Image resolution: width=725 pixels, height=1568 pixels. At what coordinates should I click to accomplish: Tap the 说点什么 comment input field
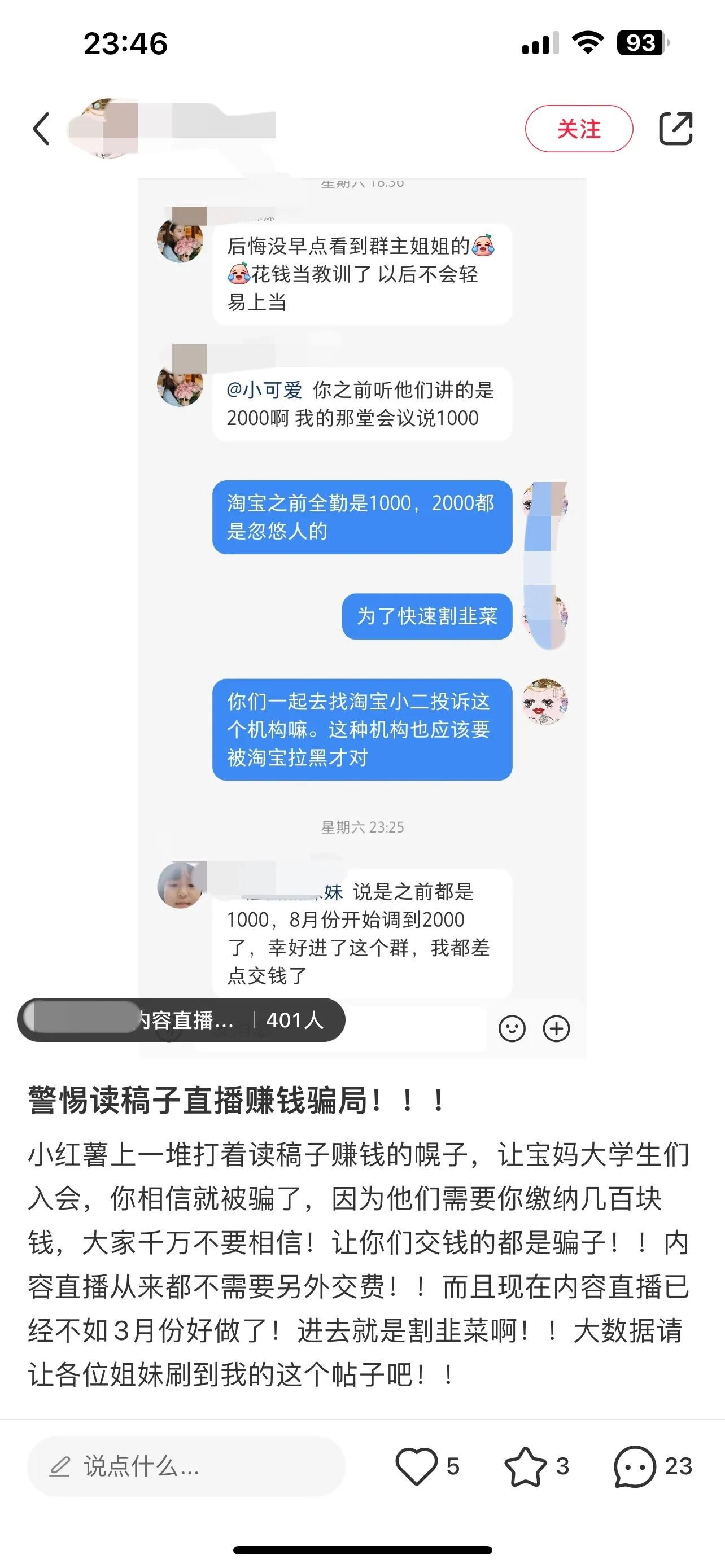tap(186, 1466)
